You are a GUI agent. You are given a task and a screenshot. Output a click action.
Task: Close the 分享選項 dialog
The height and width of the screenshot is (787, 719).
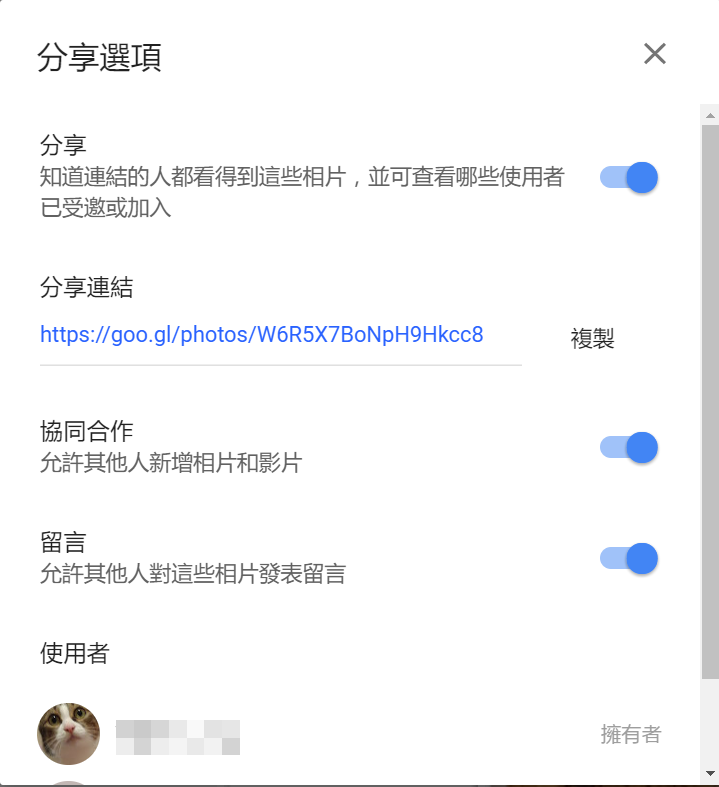pos(655,54)
